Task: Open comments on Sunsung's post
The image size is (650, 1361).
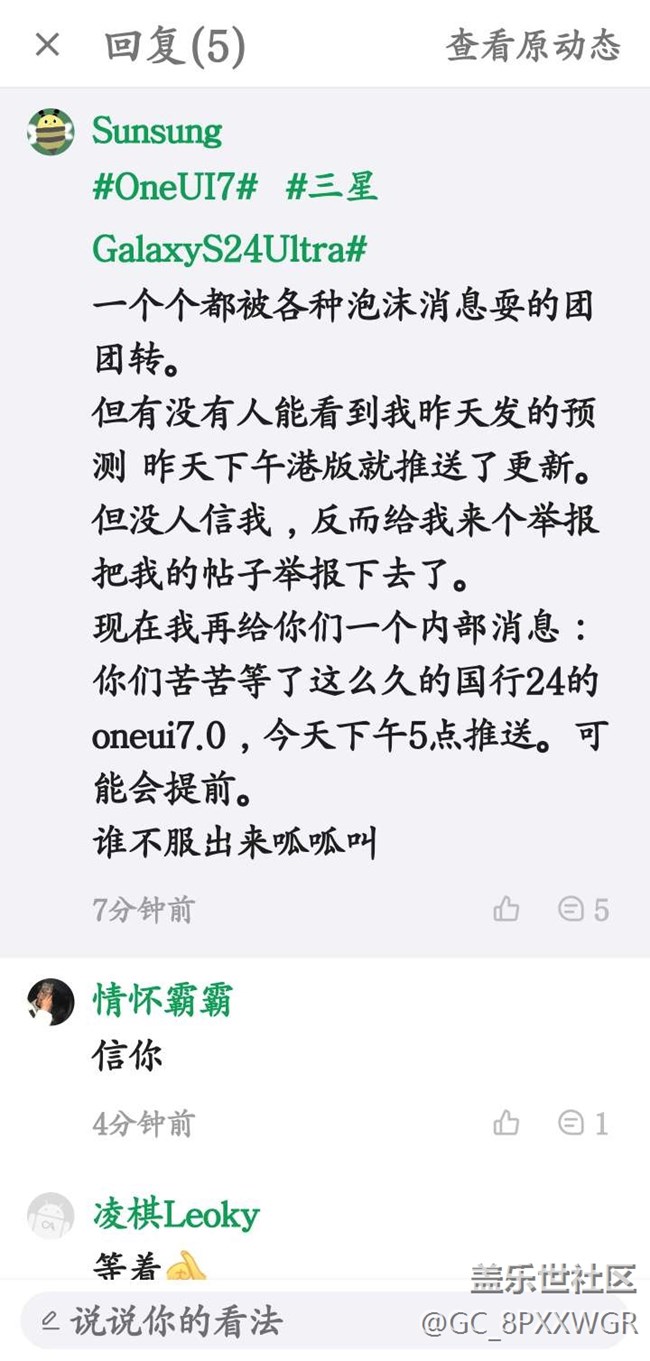Action: tap(584, 909)
